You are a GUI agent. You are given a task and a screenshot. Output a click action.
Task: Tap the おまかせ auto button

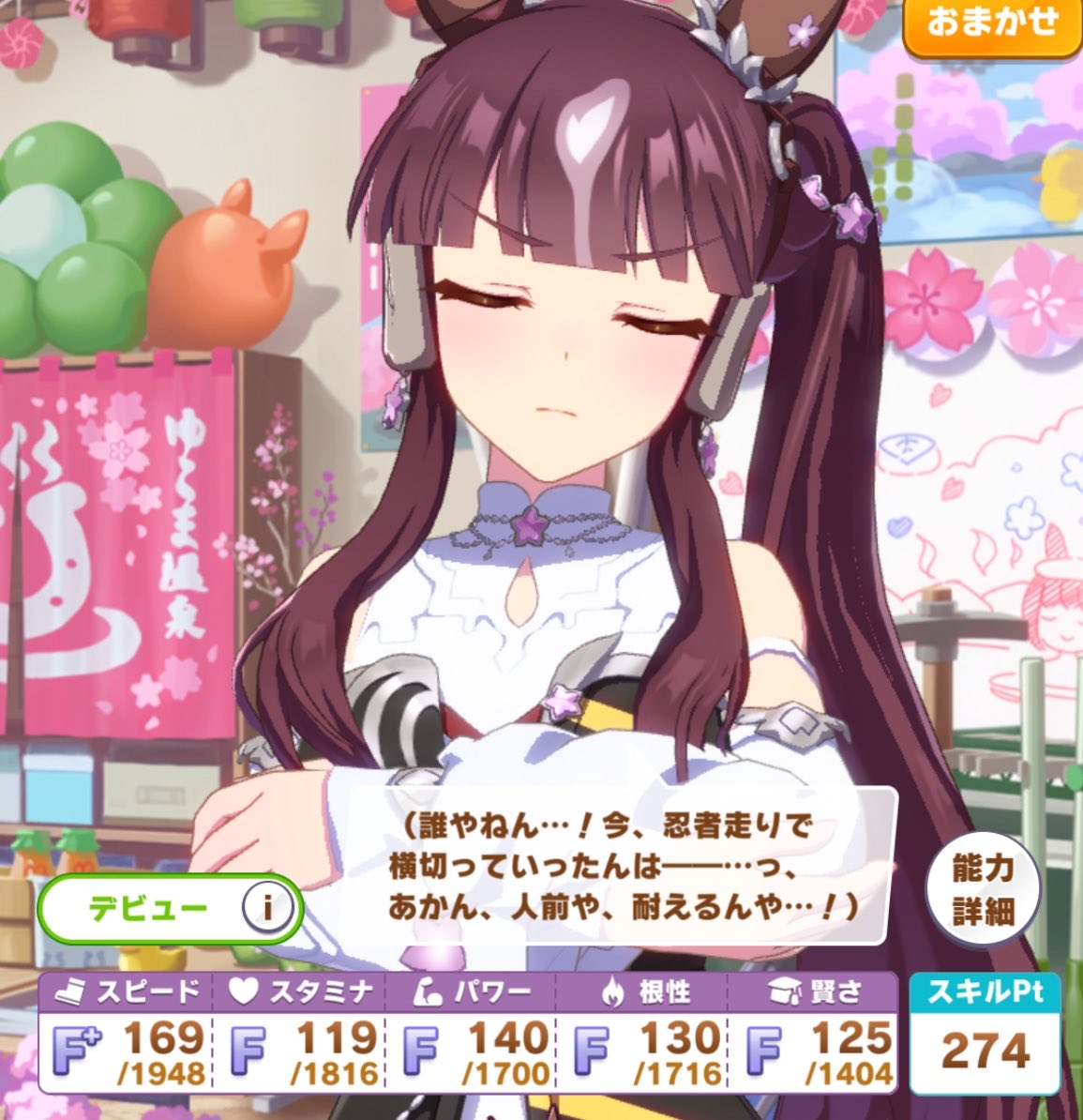(991, 24)
